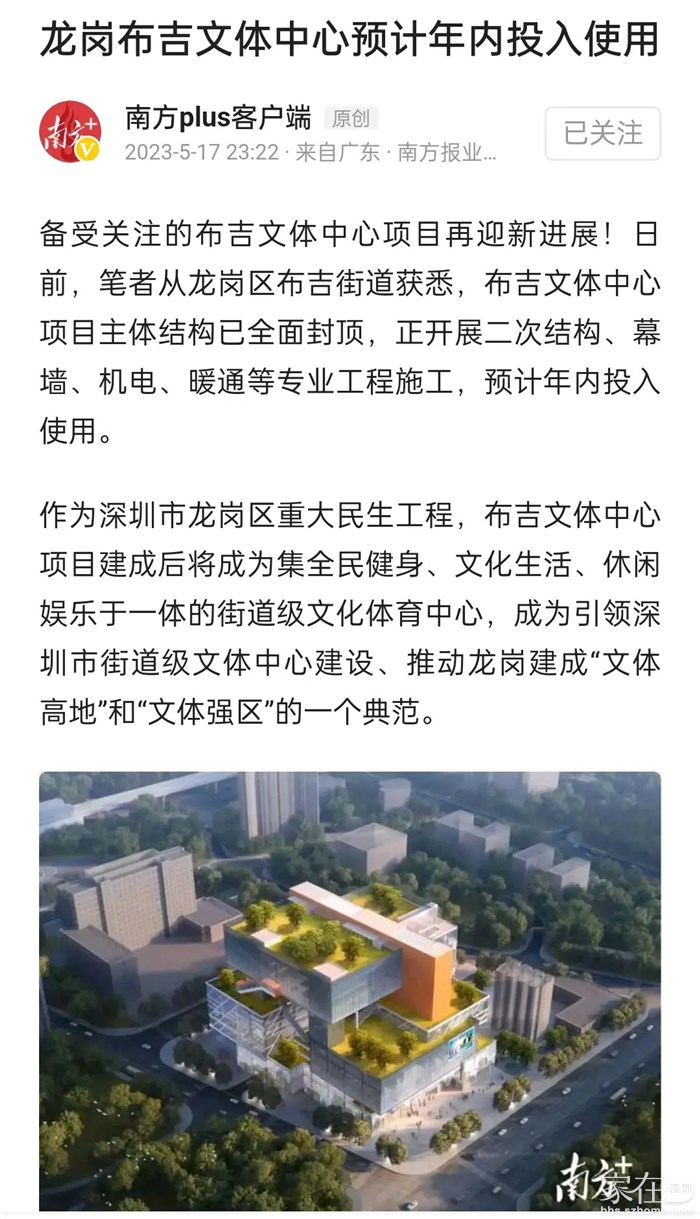The height and width of the screenshot is (1219, 700).
Task: Open the 南方plus客户端 profile avatar
Action: click(x=70, y=133)
